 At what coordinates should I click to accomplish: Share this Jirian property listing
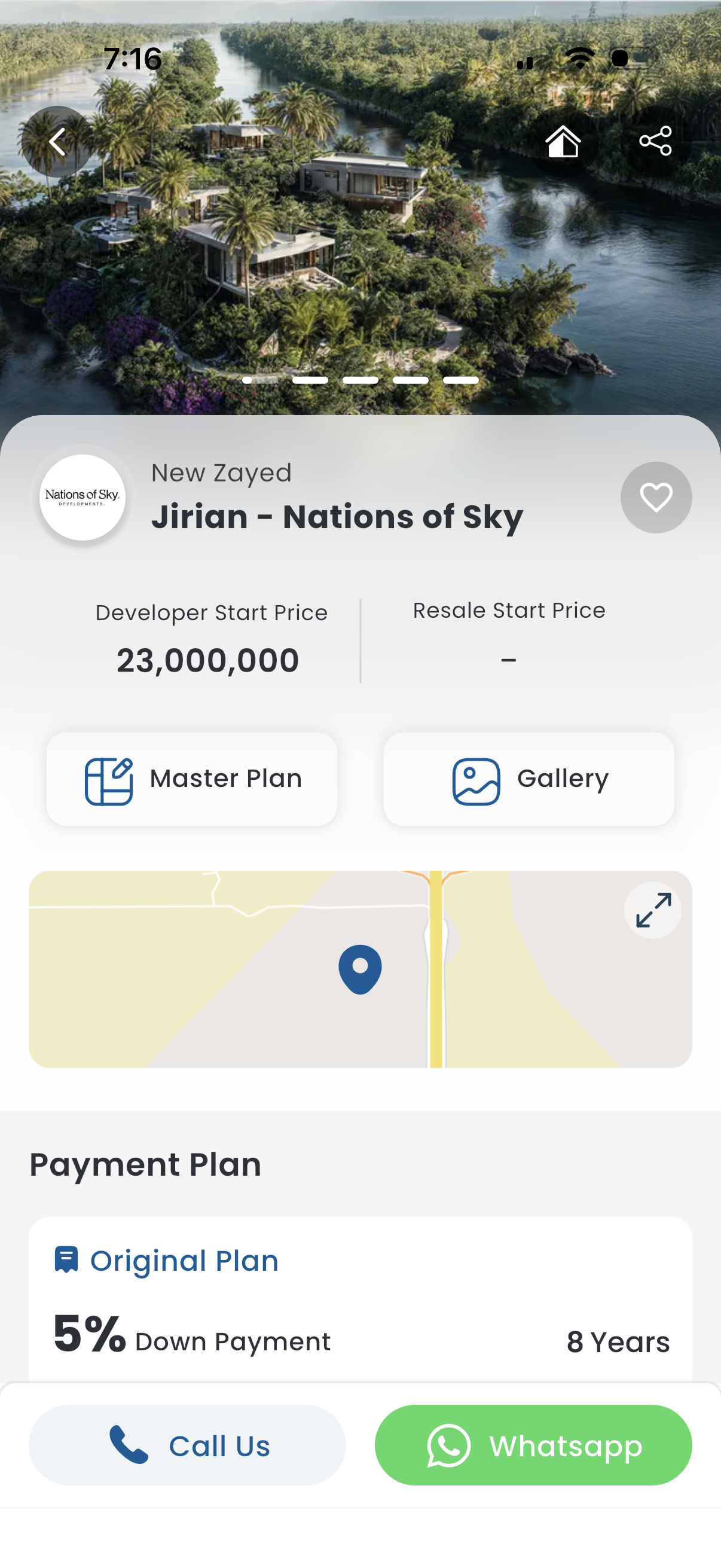click(655, 142)
